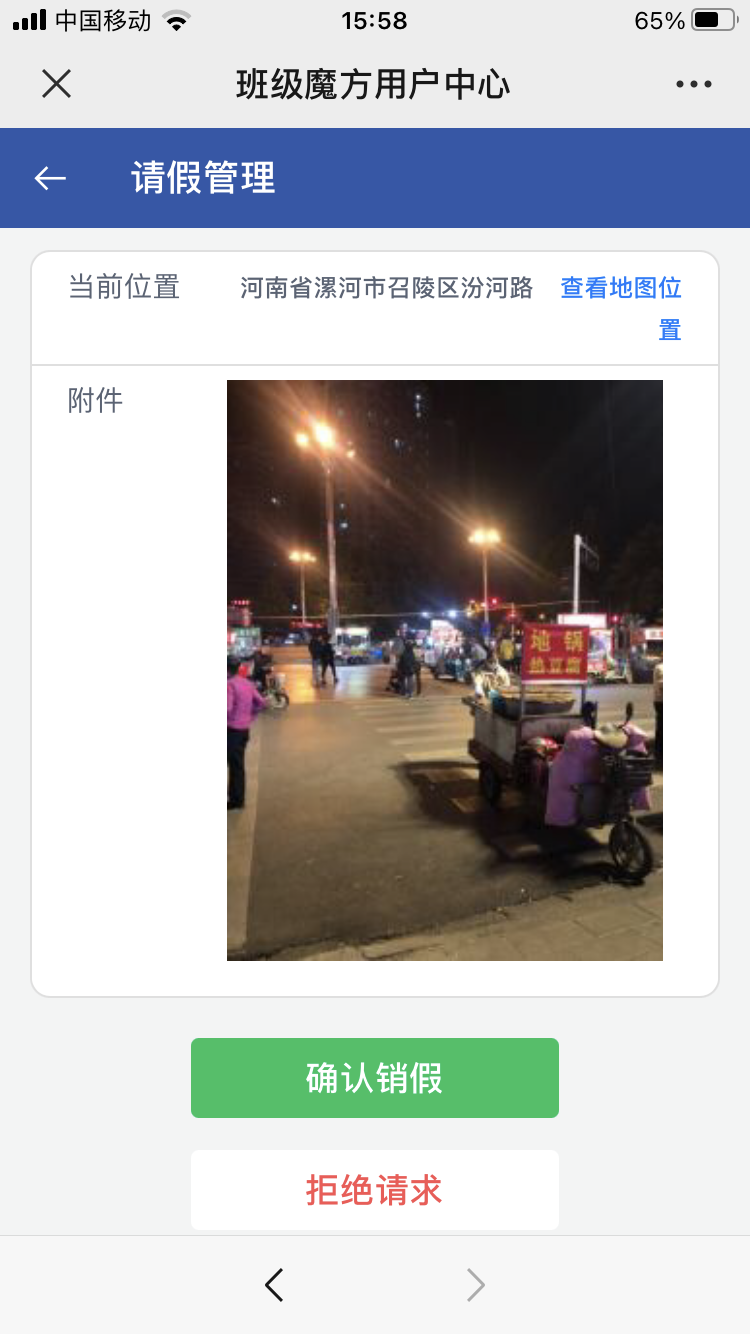View the attached night street photo
This screenshot has height=1334, width=750.
pyautogui.click(x=444, y=670)
